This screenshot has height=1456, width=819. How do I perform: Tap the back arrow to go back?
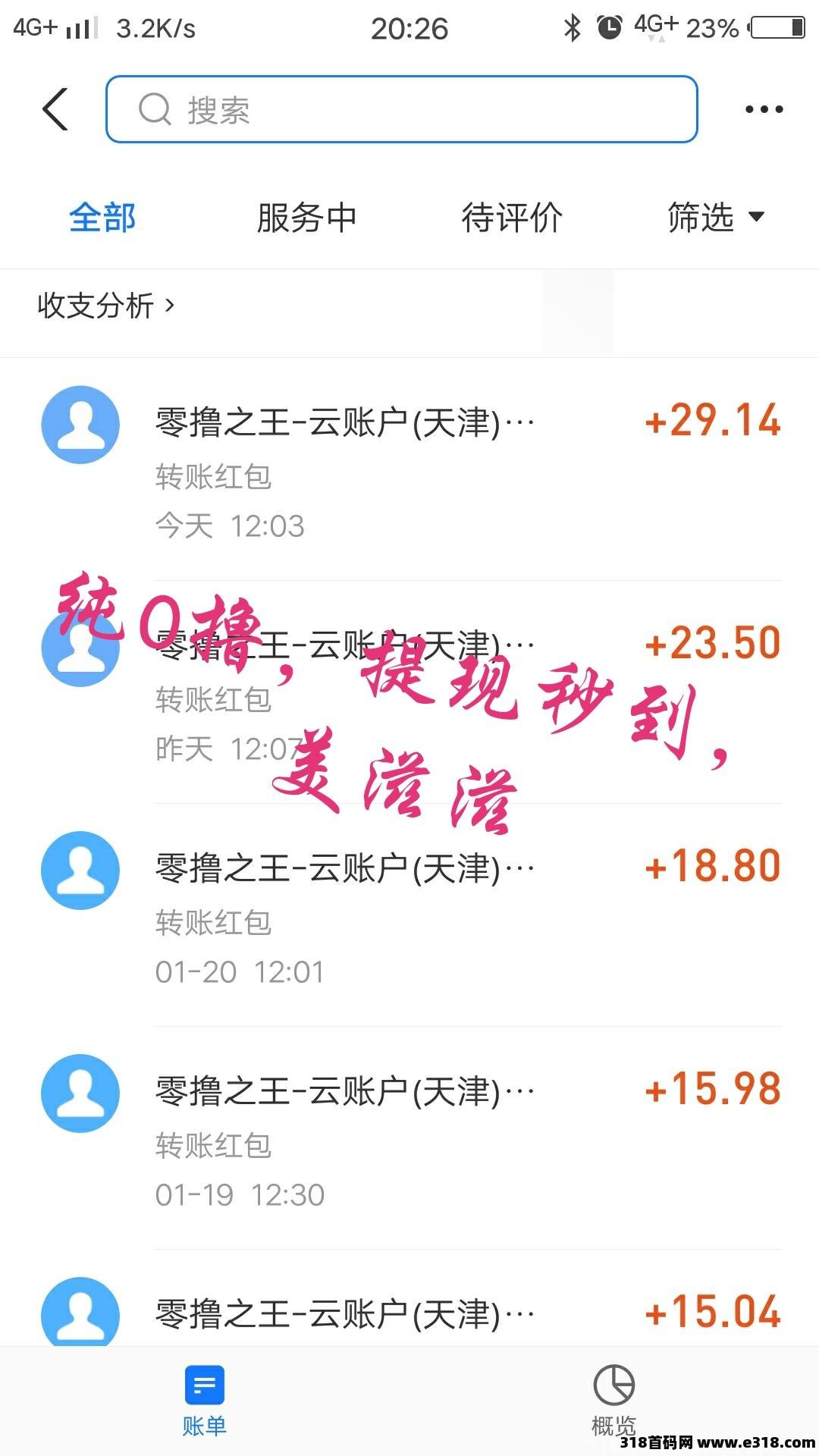[x=55, y=108]
